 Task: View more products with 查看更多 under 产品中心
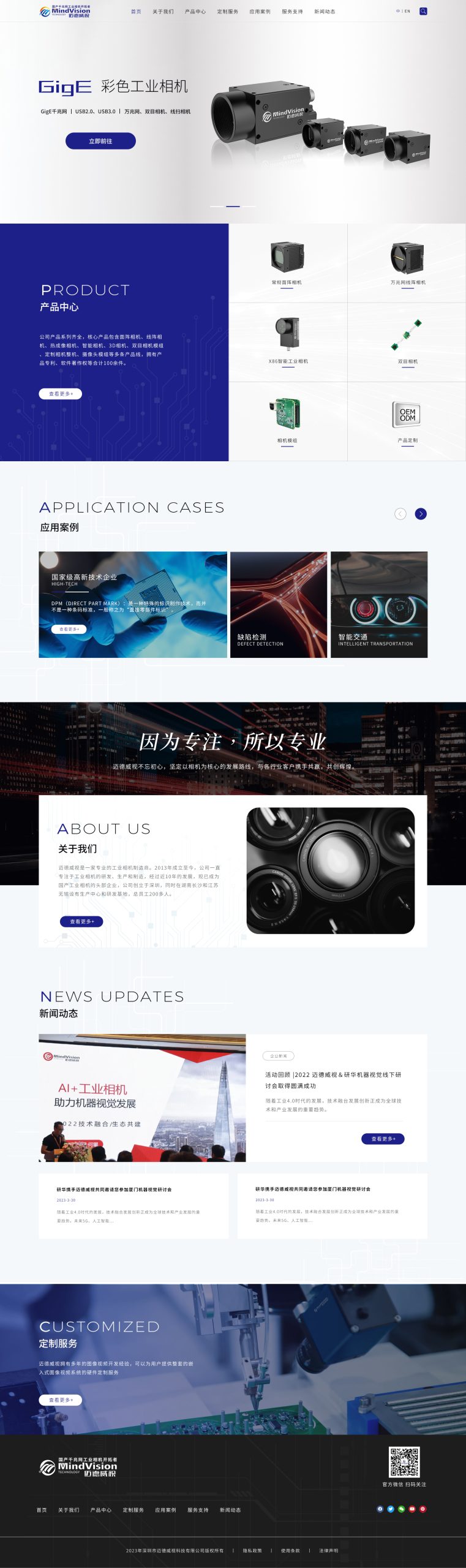pos(61,394)
